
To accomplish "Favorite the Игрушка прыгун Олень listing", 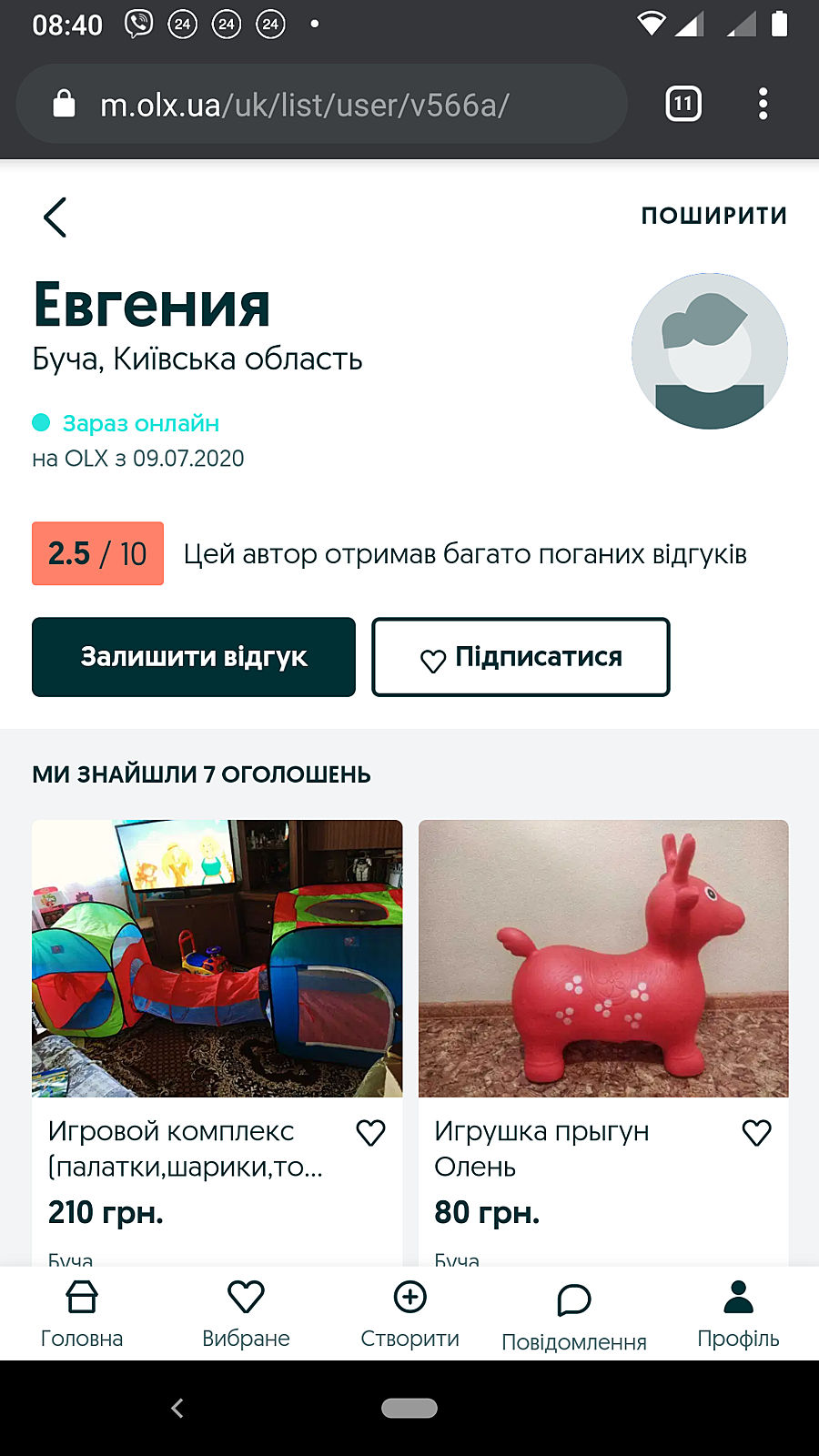I will [x=756, y=1133].
